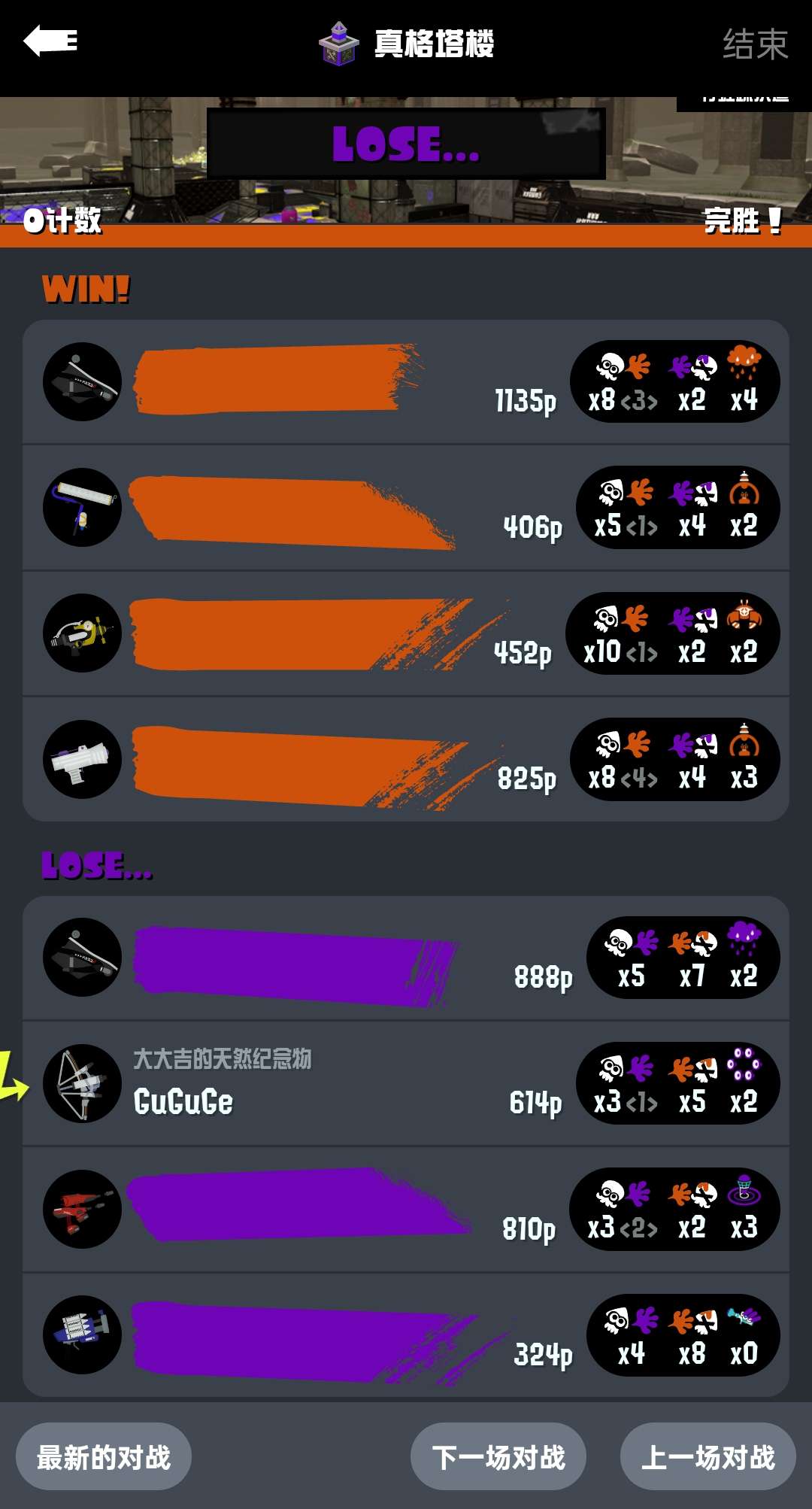Image resolution: width=812 pixels, height=1509 pixels.
Task: Go to 上一场对战
Action: [x=707, y=1457]
